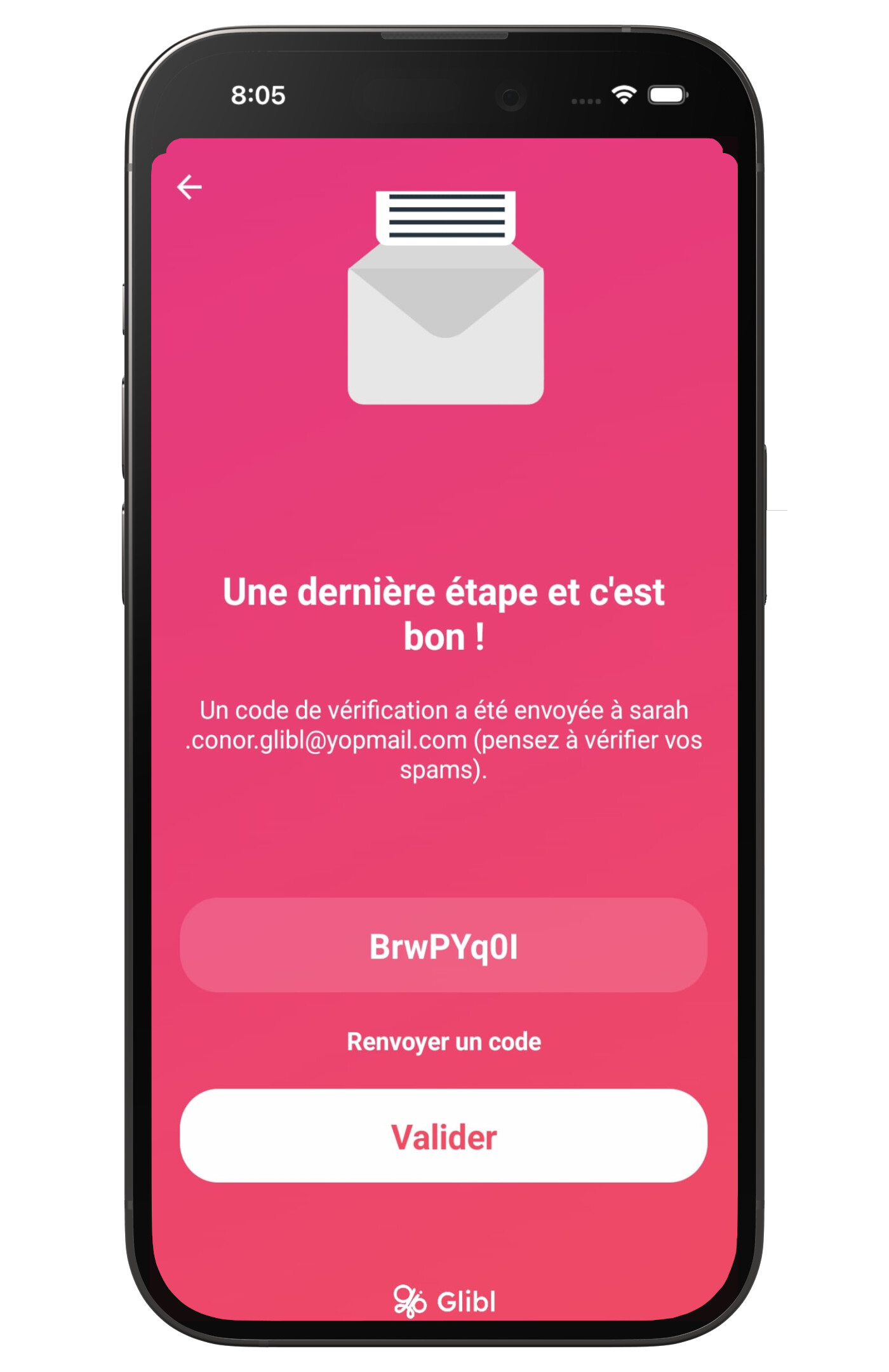Go back with the arrow icon
The height and width of the screenshot is (1372, 889).
click(x=189, y=187)
